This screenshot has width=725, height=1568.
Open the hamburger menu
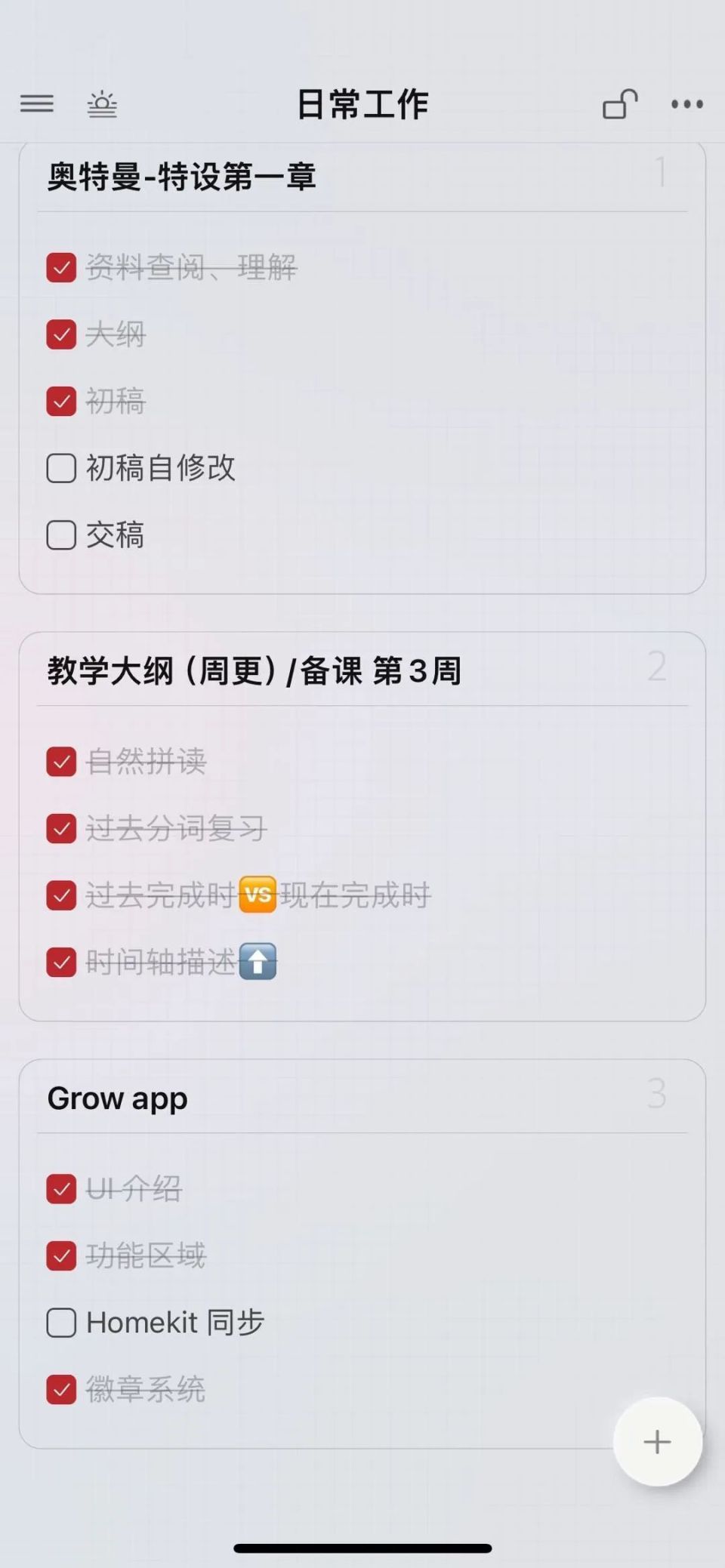tap(37, 103)
